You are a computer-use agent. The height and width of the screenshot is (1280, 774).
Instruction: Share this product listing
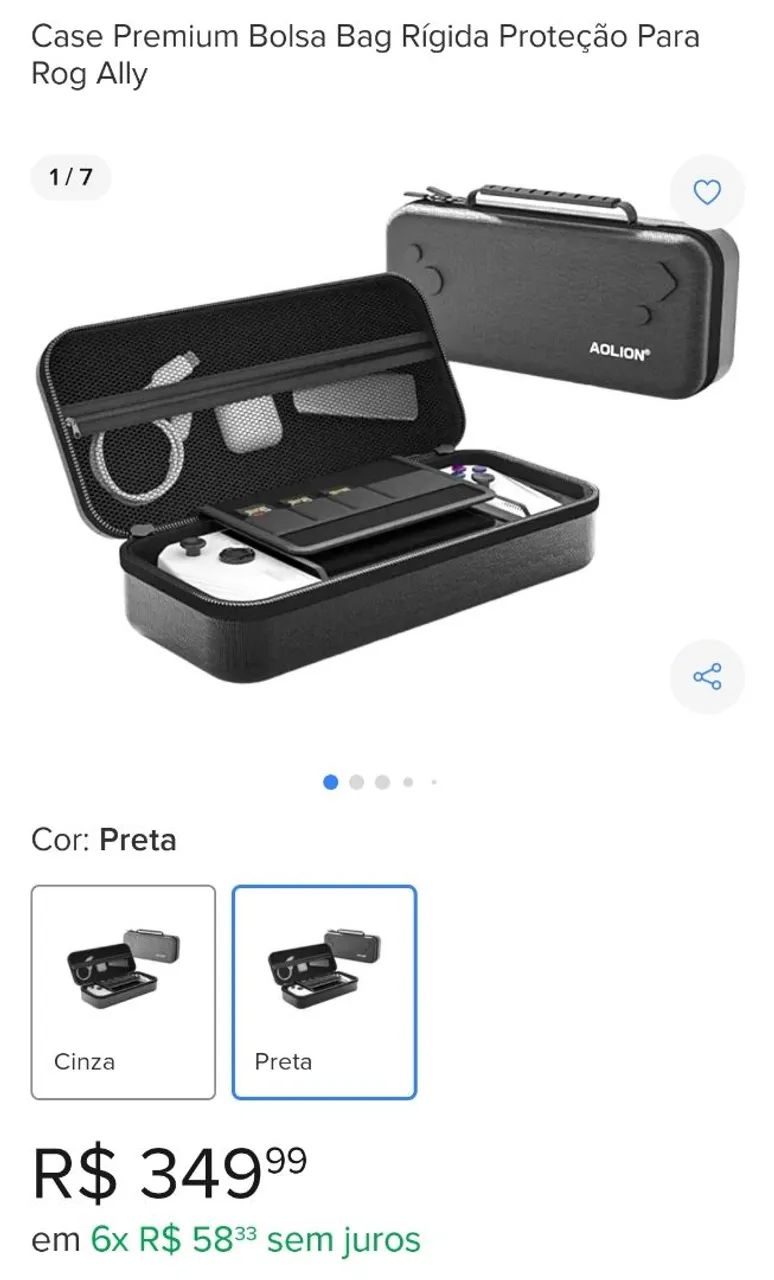tap(707, 677)
